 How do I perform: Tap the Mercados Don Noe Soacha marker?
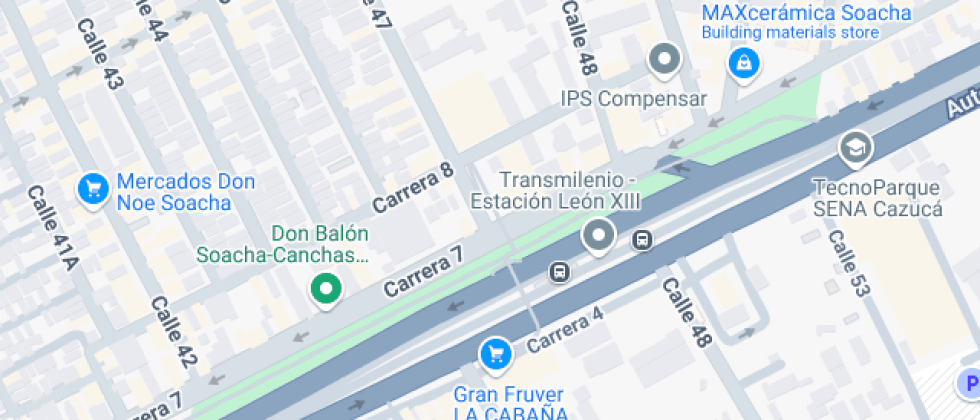(93, 188)
